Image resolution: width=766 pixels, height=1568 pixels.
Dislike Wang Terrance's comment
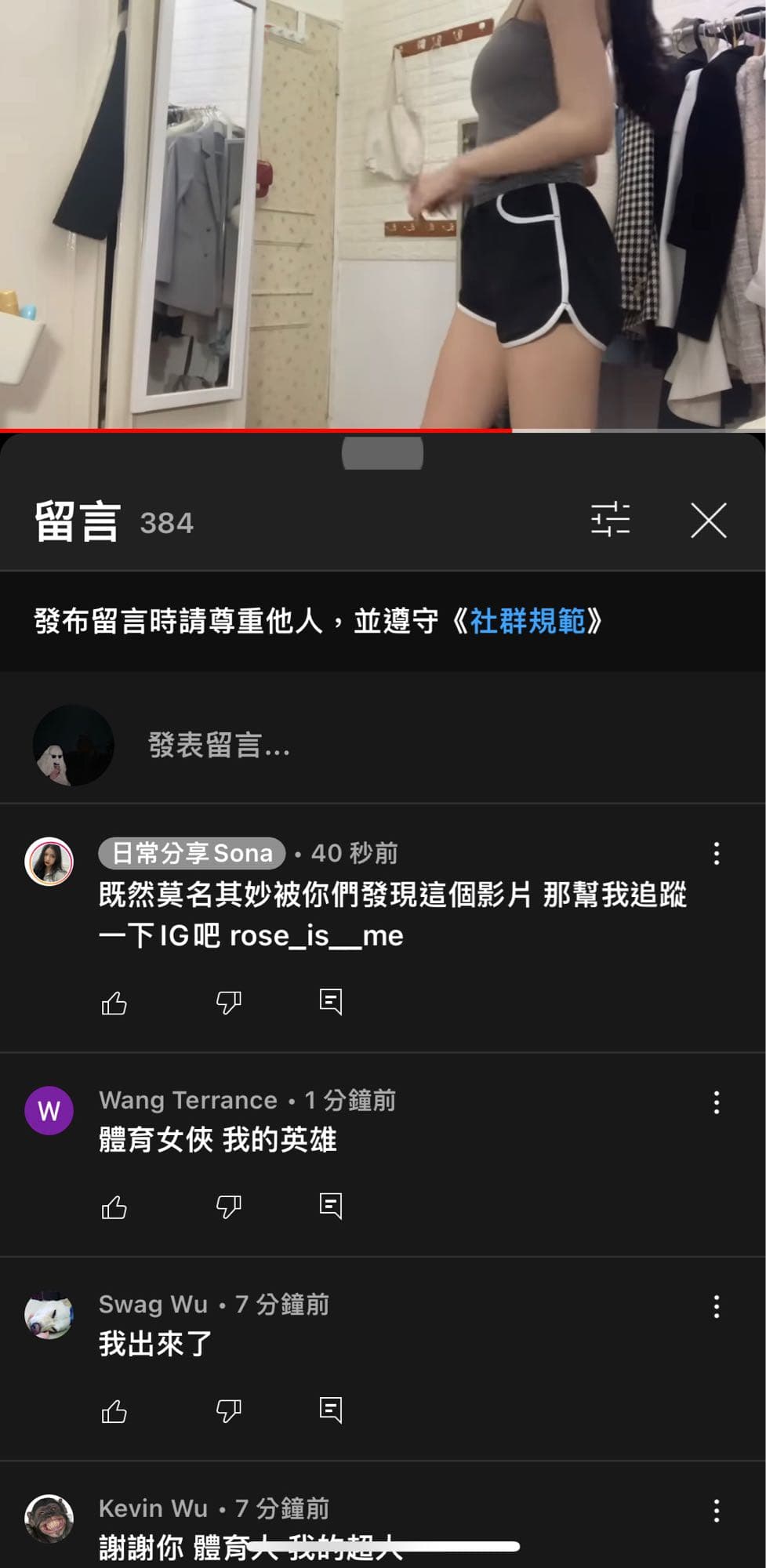228,1206
